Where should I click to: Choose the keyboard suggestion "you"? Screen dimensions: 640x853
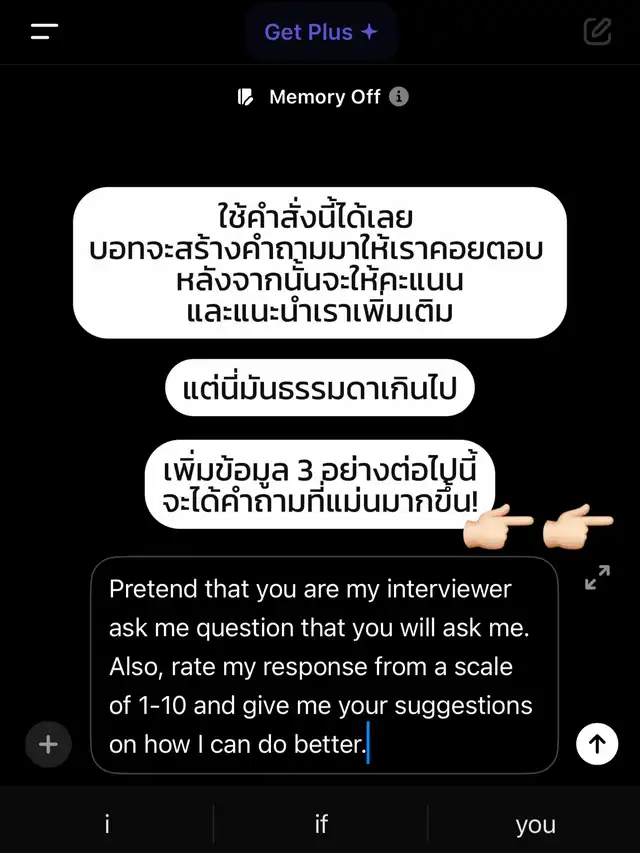tap(535, 824)
